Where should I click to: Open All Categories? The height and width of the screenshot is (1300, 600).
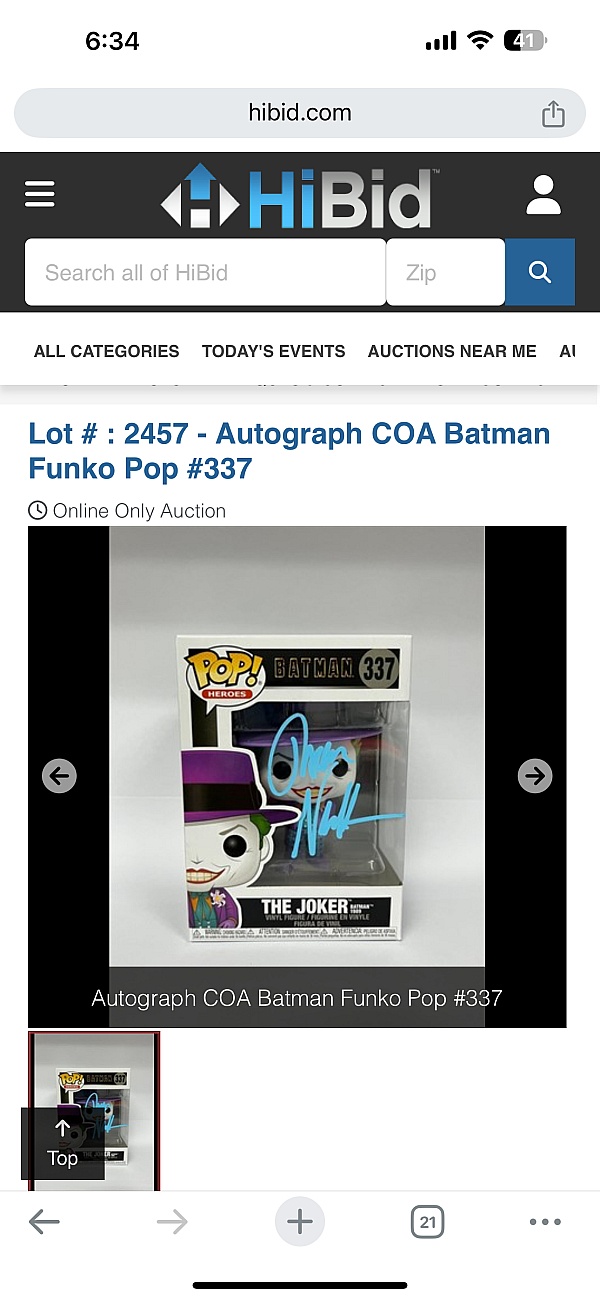click(106, 351)
